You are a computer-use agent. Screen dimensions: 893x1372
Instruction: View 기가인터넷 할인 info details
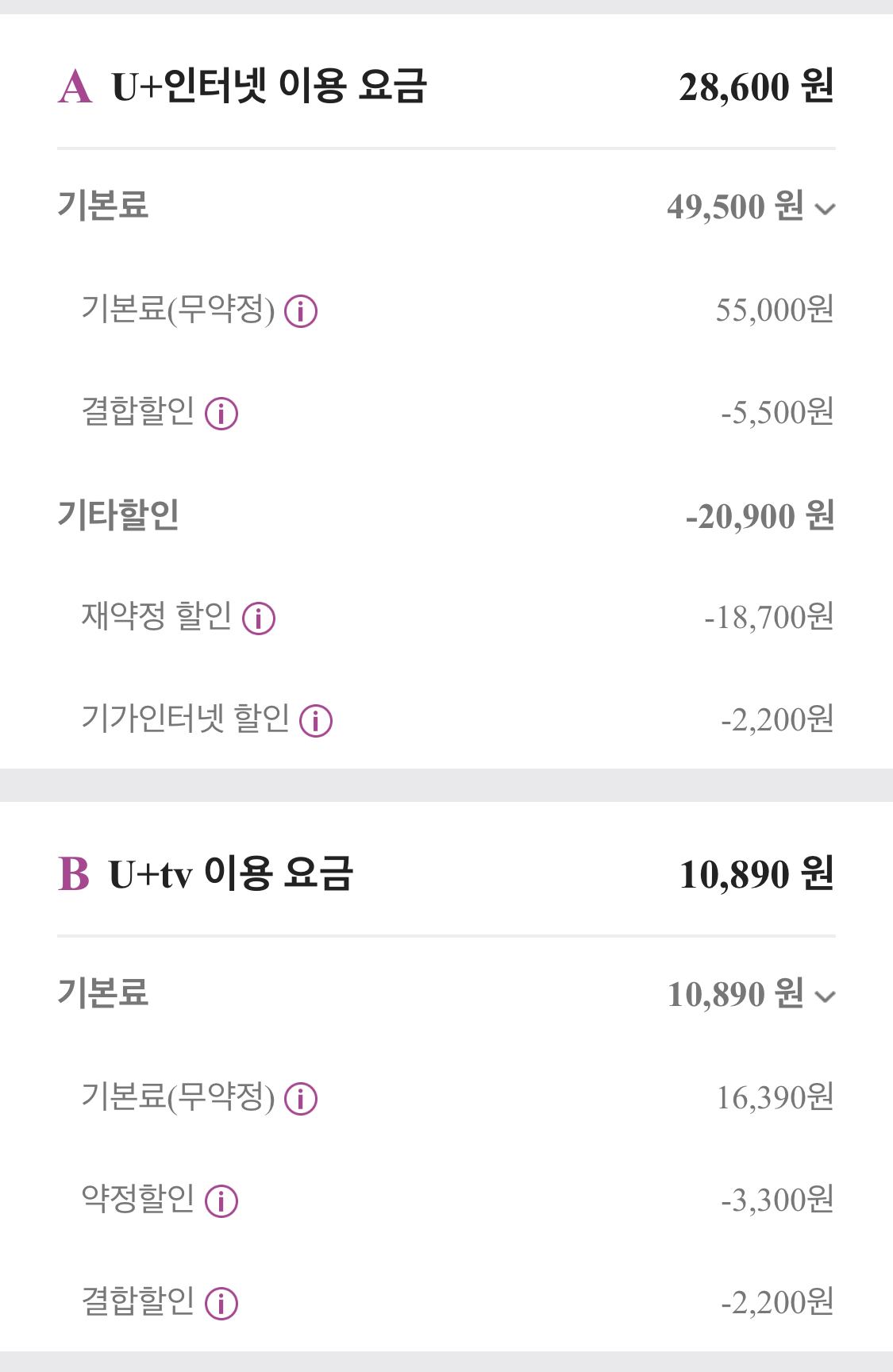[x=316, y=721]
